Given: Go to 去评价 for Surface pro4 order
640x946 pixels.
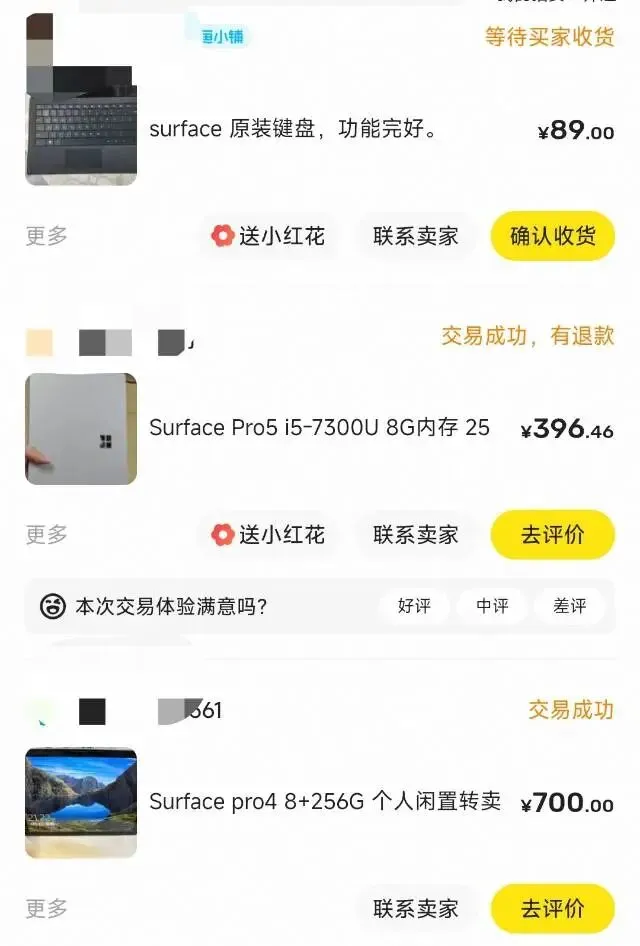Looking at the screenshot, I should tap(552, 909).
